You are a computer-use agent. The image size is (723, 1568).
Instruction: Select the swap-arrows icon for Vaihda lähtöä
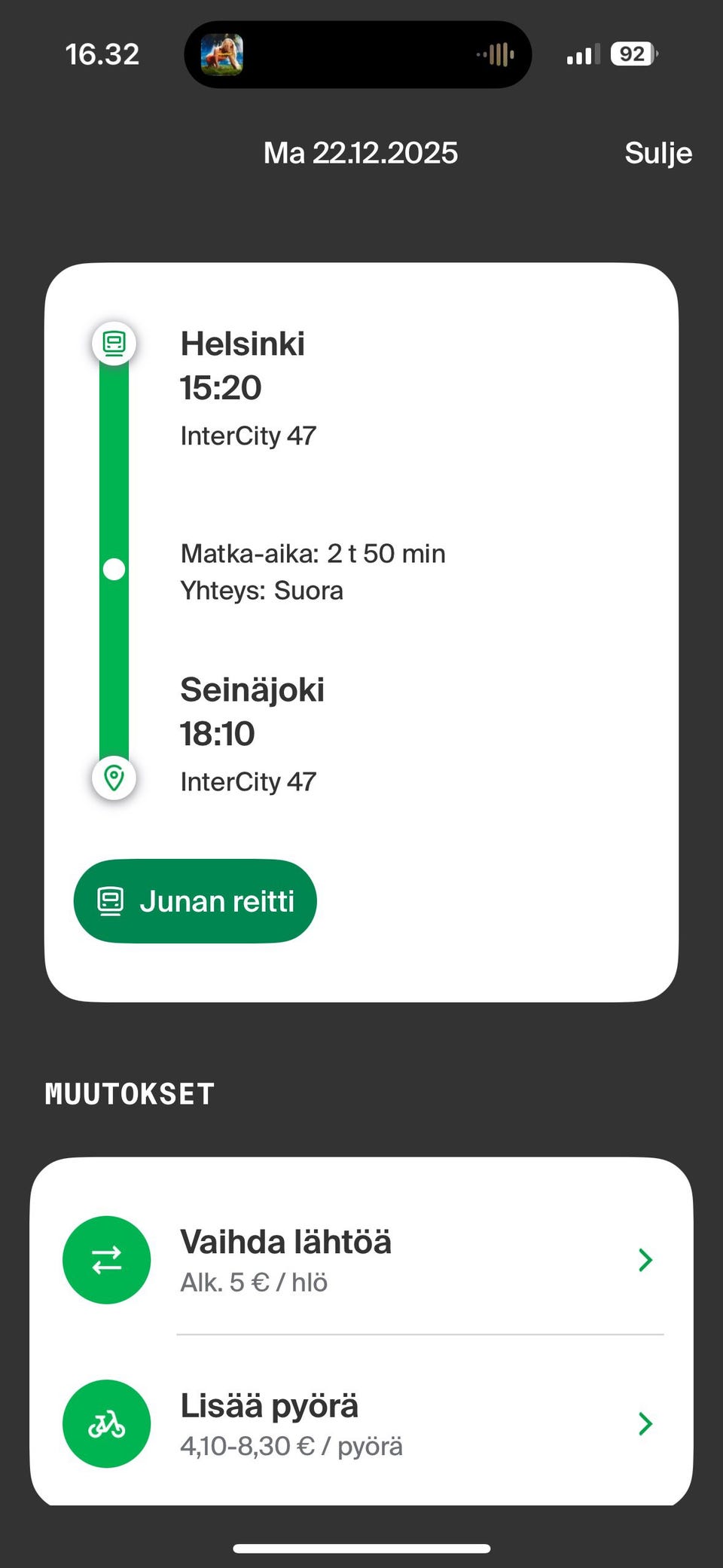click(x=106, y=1259)
